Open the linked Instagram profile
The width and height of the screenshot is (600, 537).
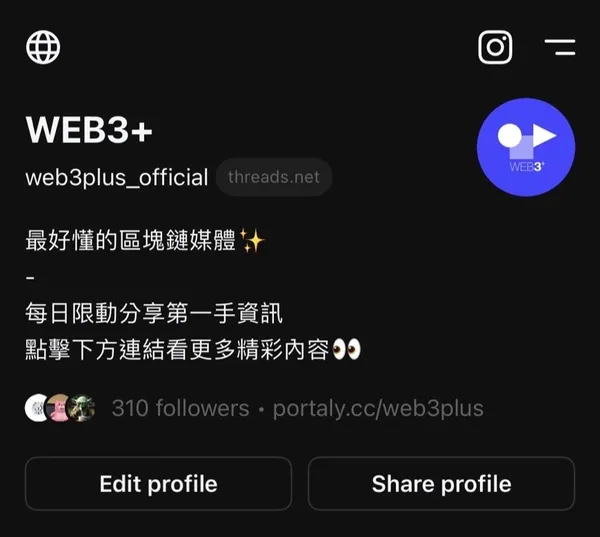tap(495, 47)
